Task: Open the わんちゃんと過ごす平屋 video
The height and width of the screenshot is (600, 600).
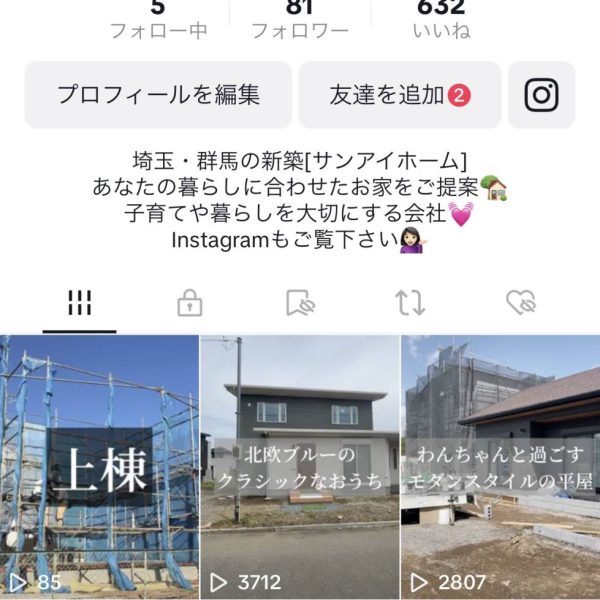Action: coord(500,465)
